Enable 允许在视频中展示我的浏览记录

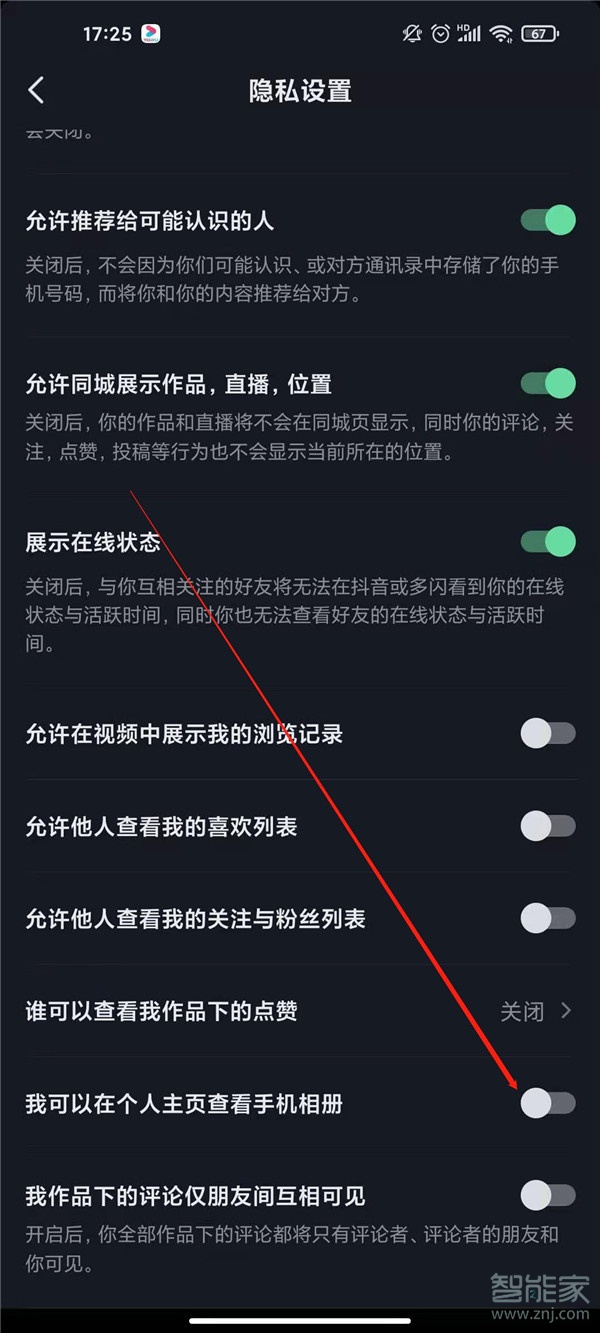[x=548, y=734]
